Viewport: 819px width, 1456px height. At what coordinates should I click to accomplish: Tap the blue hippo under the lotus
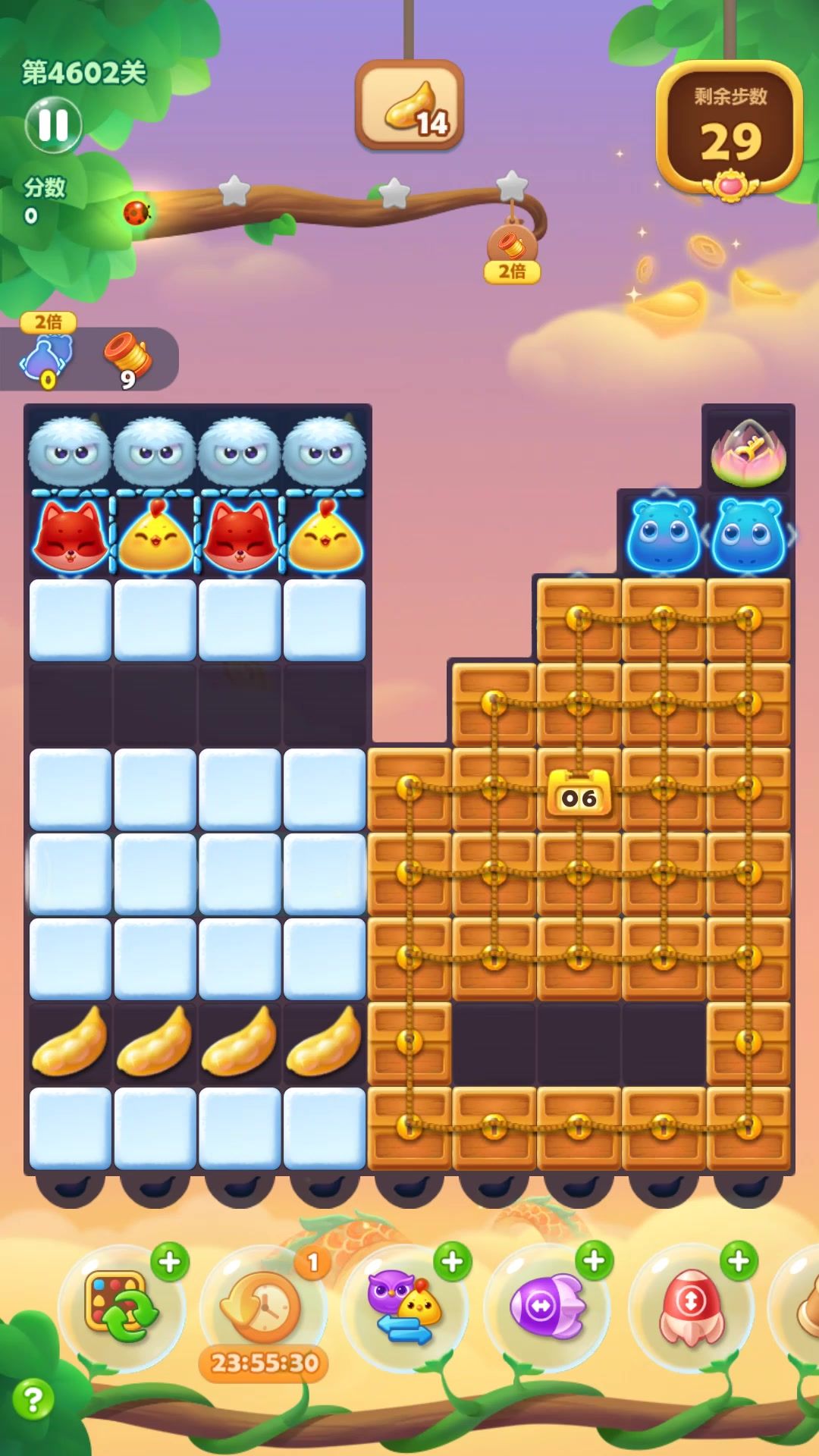pos(749,535)
